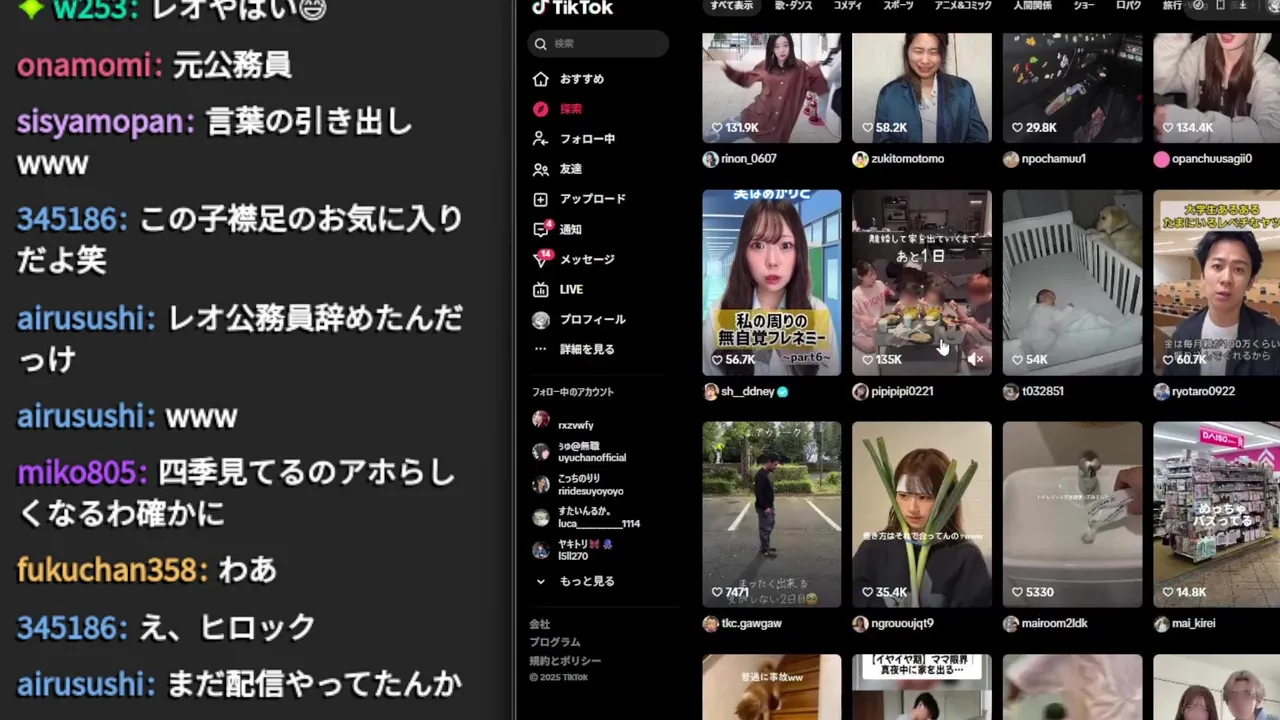Open 通知 notifications
This screenshot has height=720, width=1280.
[x=570, y=229]
